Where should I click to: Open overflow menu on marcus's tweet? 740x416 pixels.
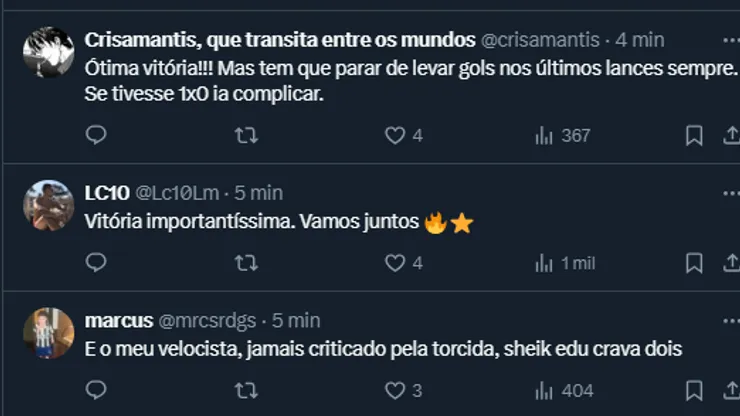(x=731, y=320)
